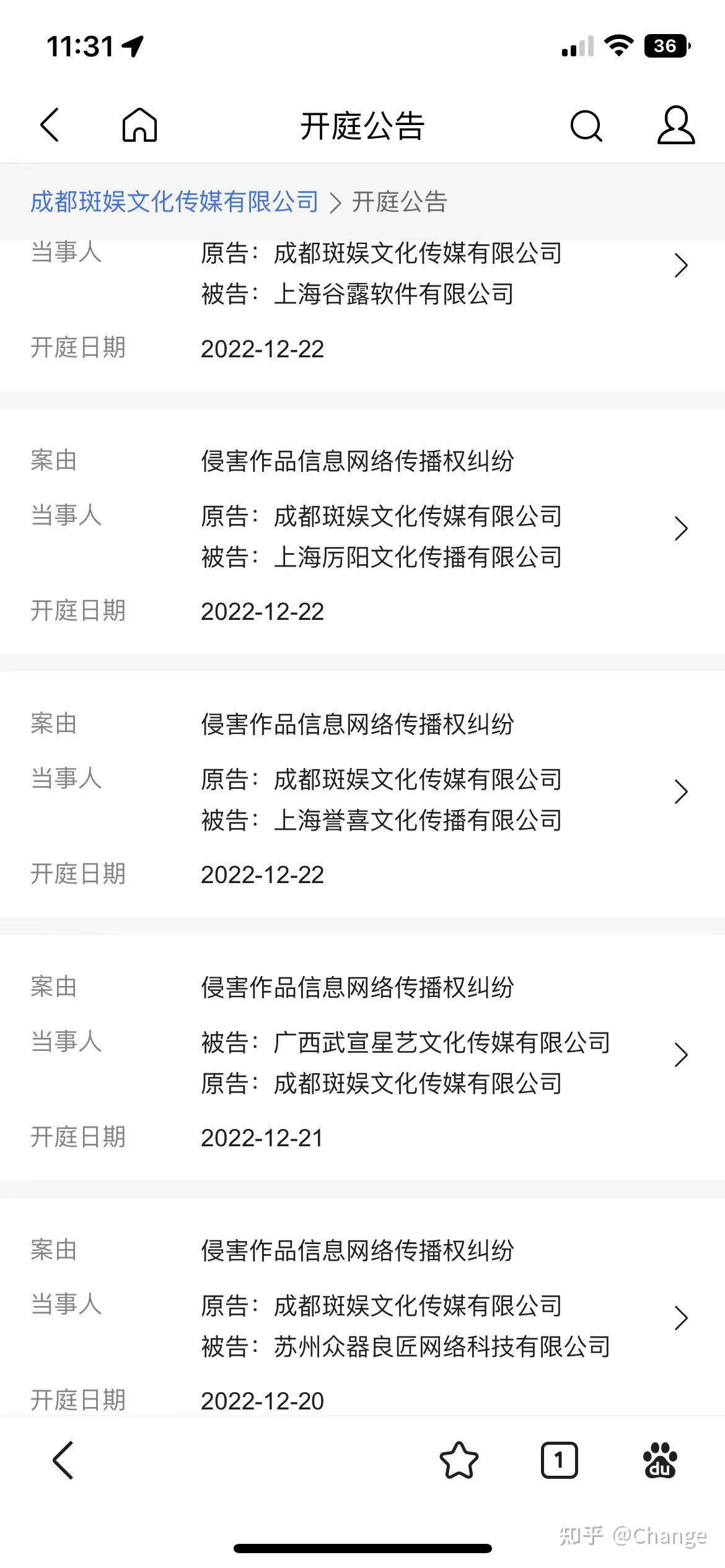
Task: Bookmark this page with the star icon
Action: [459, 1460]
